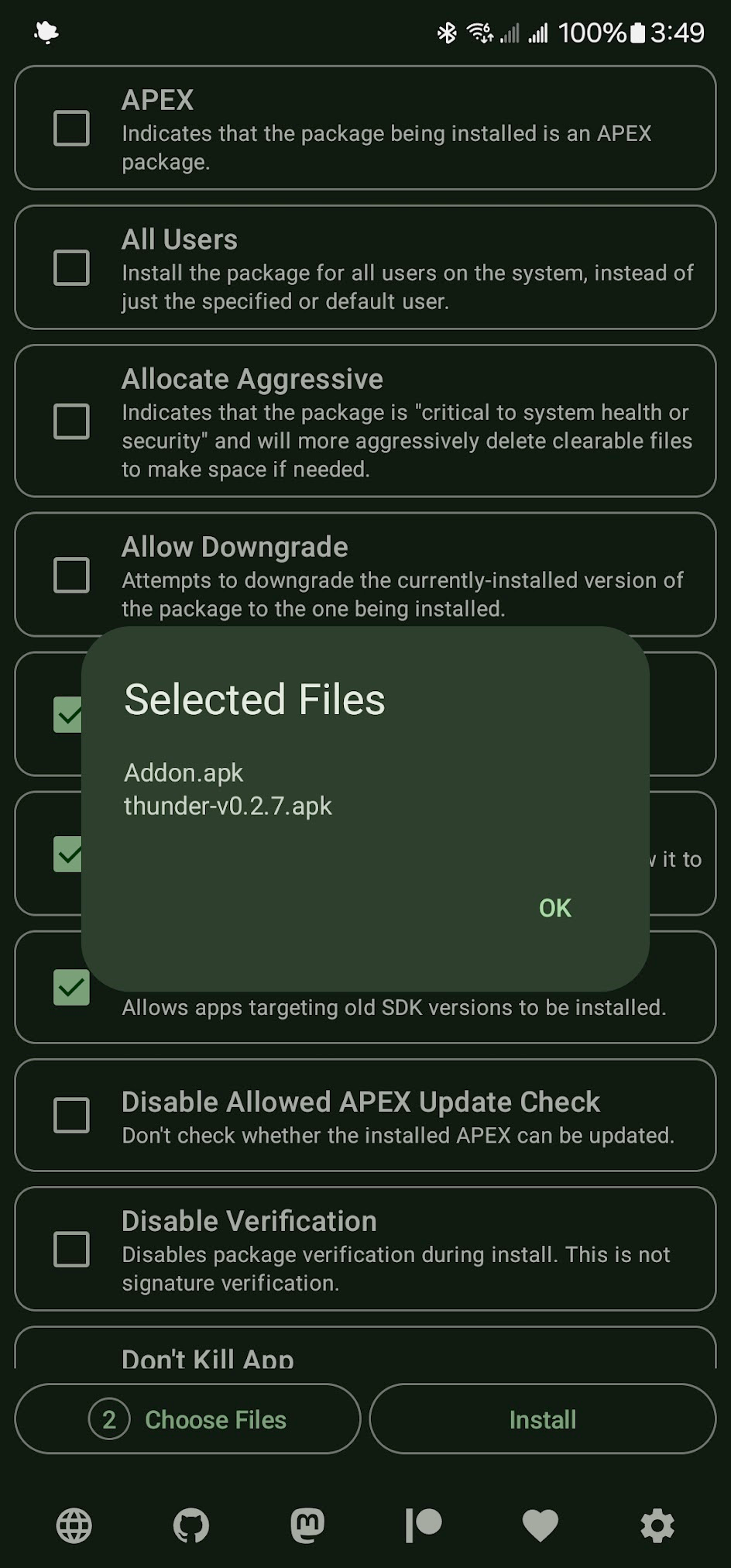Tap Choose Files button

pyautogui.click(x=187, y=1419)
